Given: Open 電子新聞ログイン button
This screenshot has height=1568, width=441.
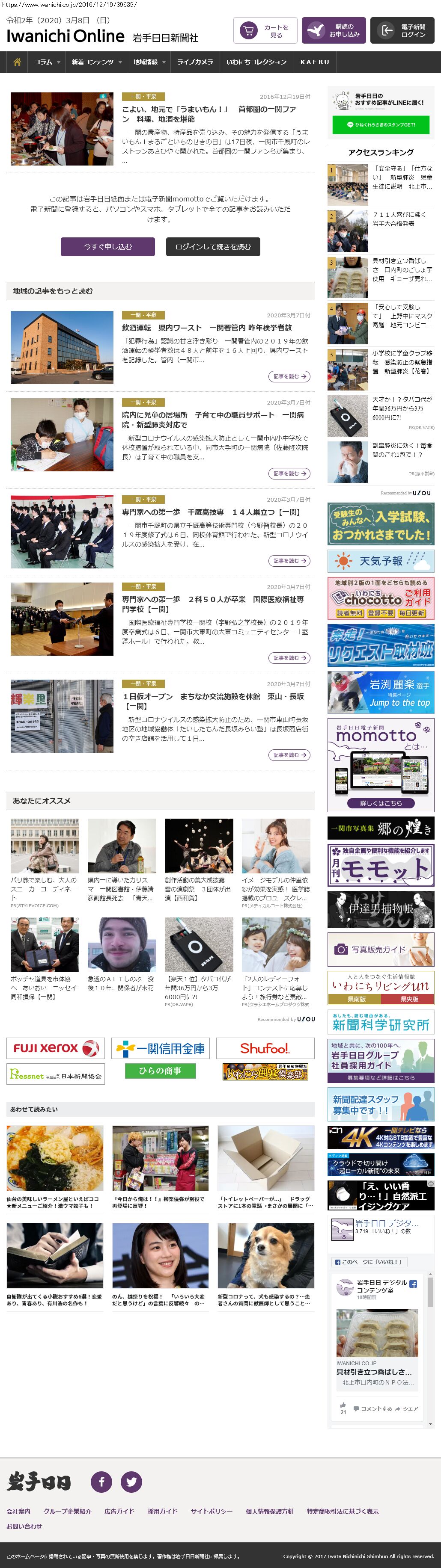Looking at the screenshot, I should coord(402,31).
